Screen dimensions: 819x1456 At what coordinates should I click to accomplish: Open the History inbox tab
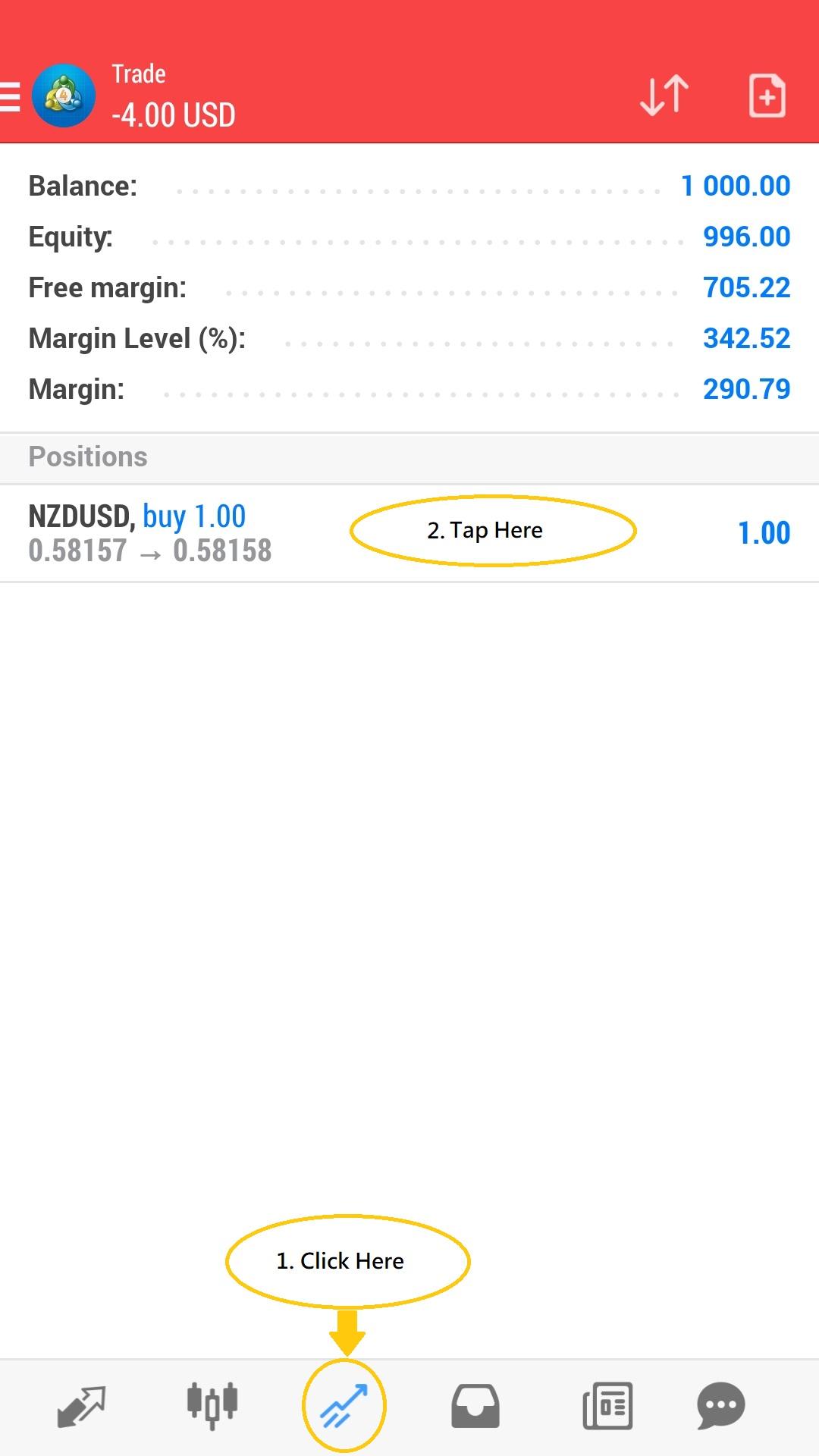pos(475,1407)
